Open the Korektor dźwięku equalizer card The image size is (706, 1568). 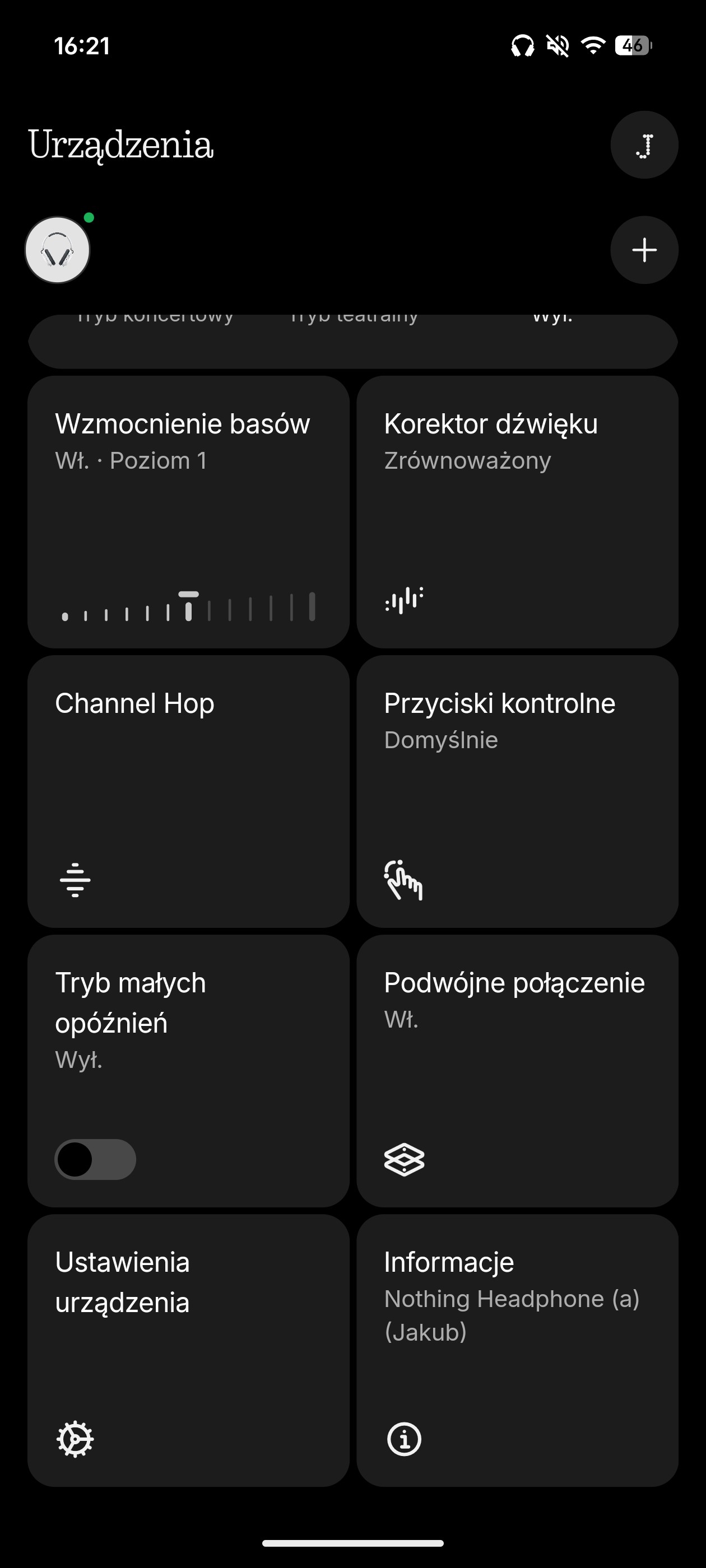[517, 511]
